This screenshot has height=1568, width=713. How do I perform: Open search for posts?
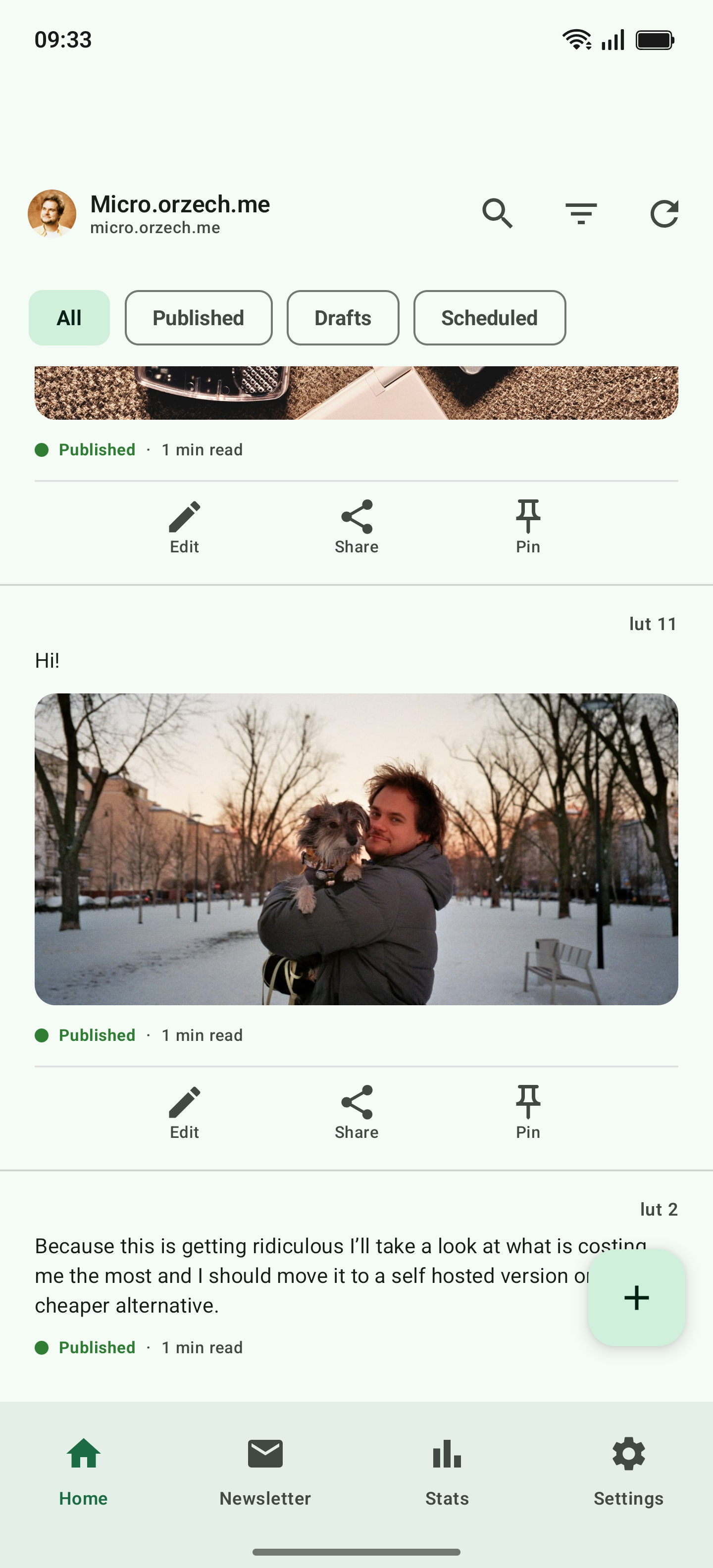pyautogui.click(x=497, y=213)
